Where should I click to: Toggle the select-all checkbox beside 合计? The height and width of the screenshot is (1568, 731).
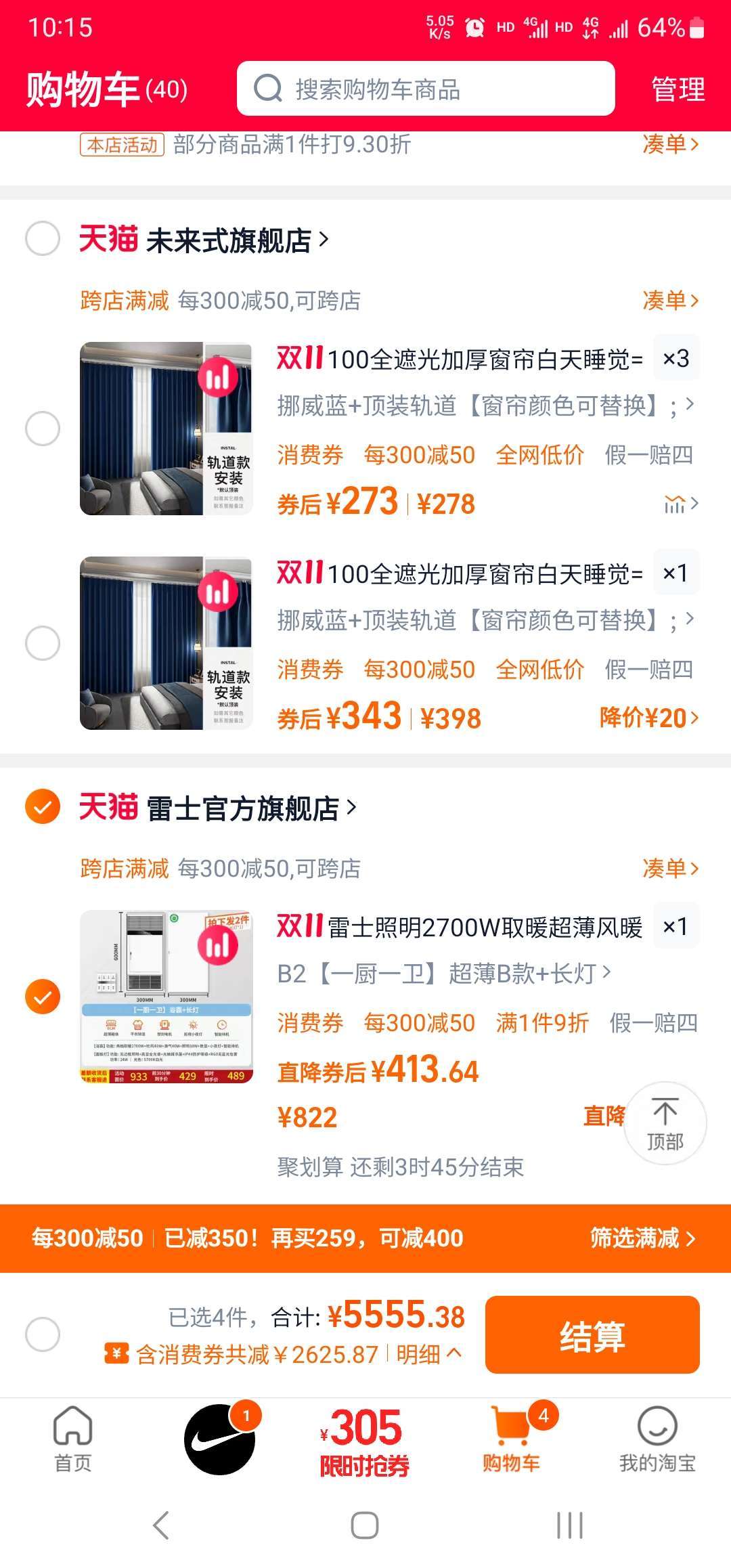pos(43,1334)
